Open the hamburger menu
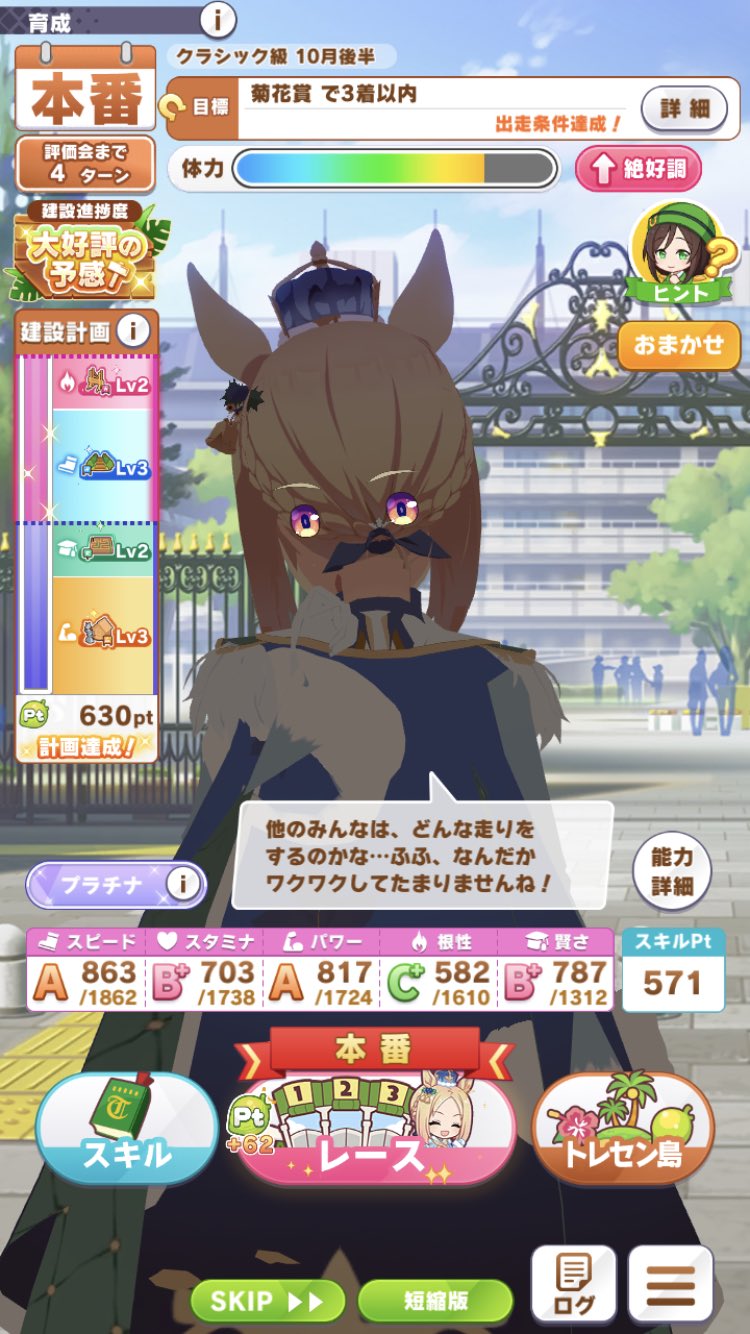Screen dimensions: 750x1334 671,1284
